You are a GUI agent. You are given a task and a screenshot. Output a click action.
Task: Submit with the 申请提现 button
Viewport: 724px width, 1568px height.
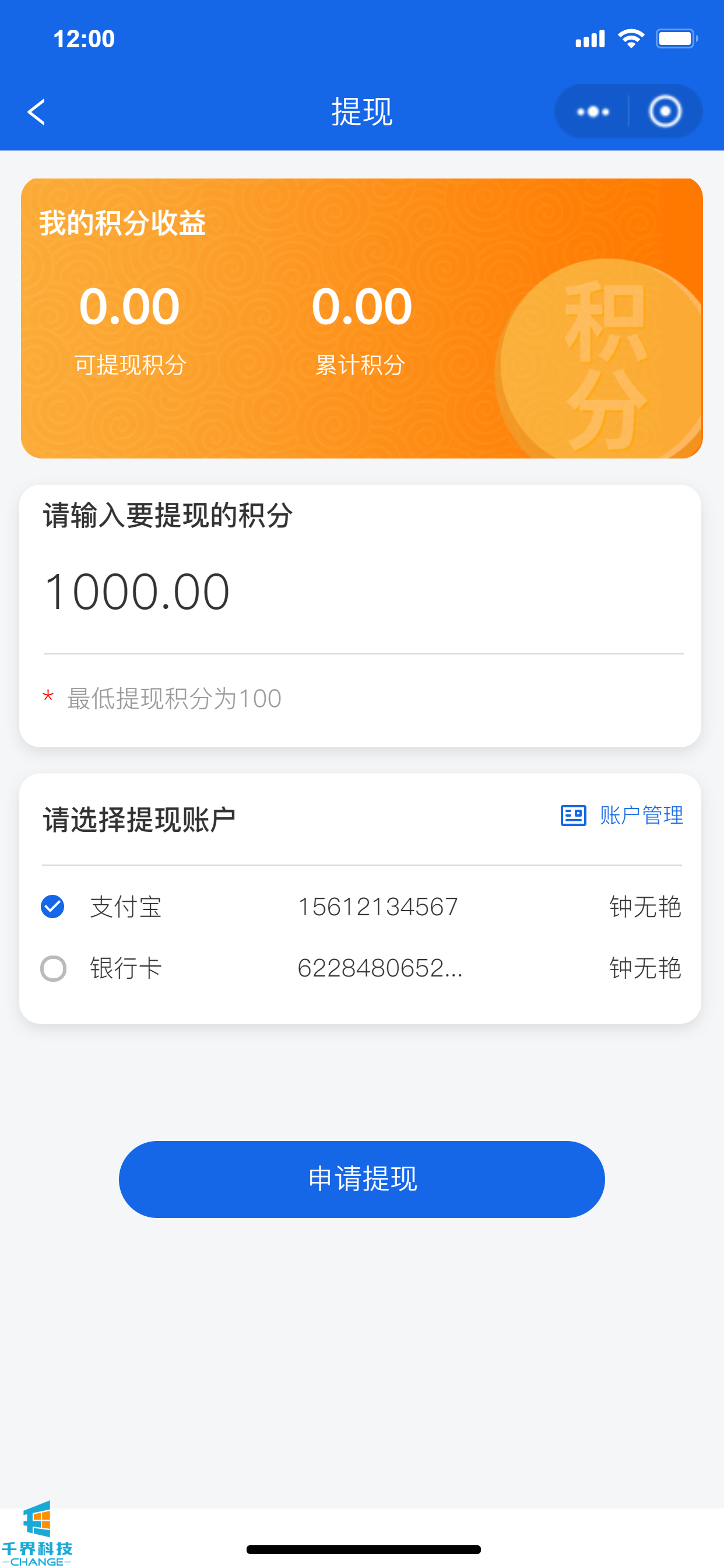coord(361,1179)
